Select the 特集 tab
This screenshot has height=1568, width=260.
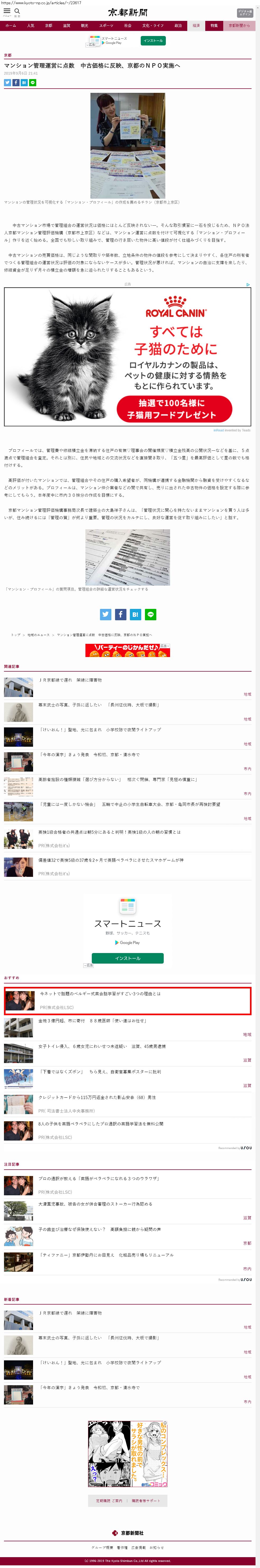214,26
